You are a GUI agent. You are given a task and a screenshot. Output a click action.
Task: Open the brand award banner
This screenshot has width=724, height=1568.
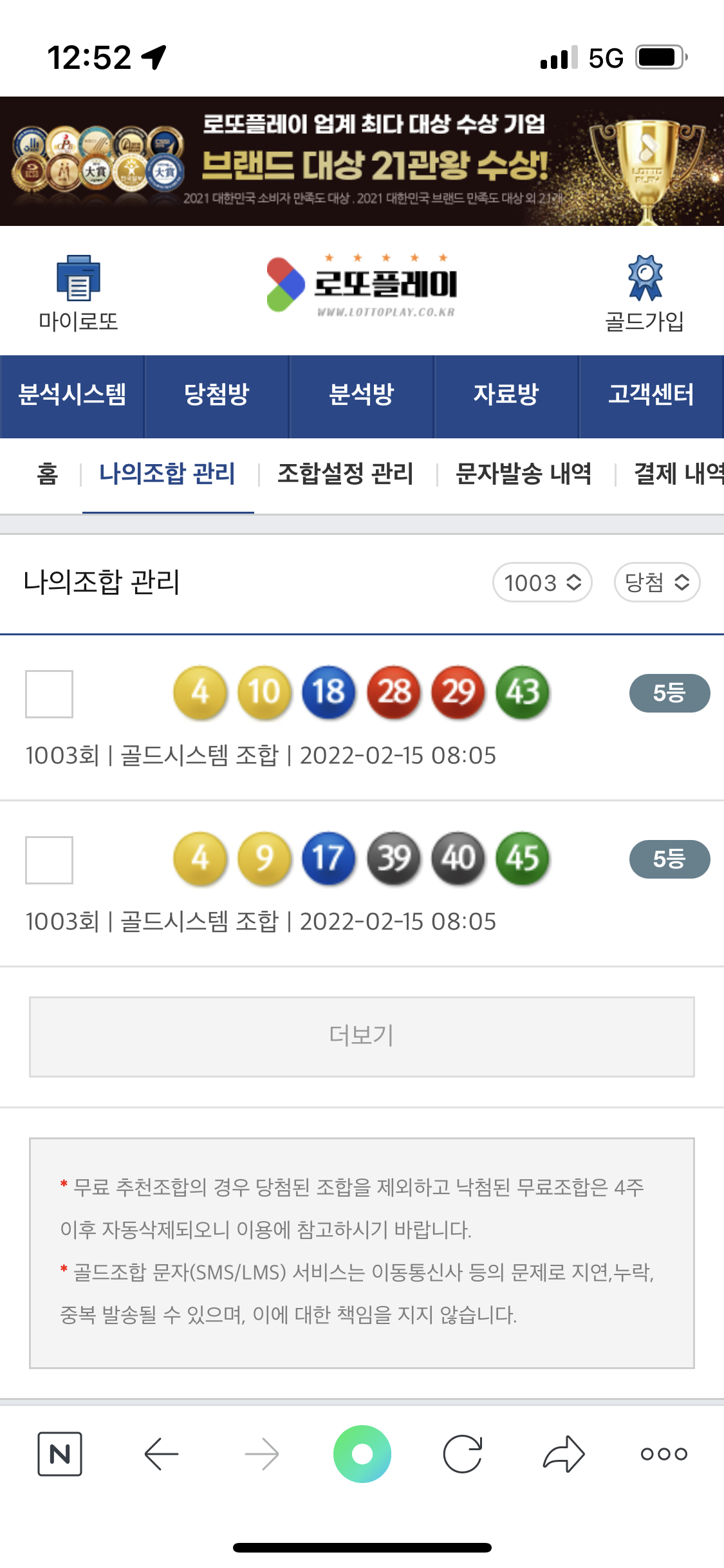click(x=362, y=161)
